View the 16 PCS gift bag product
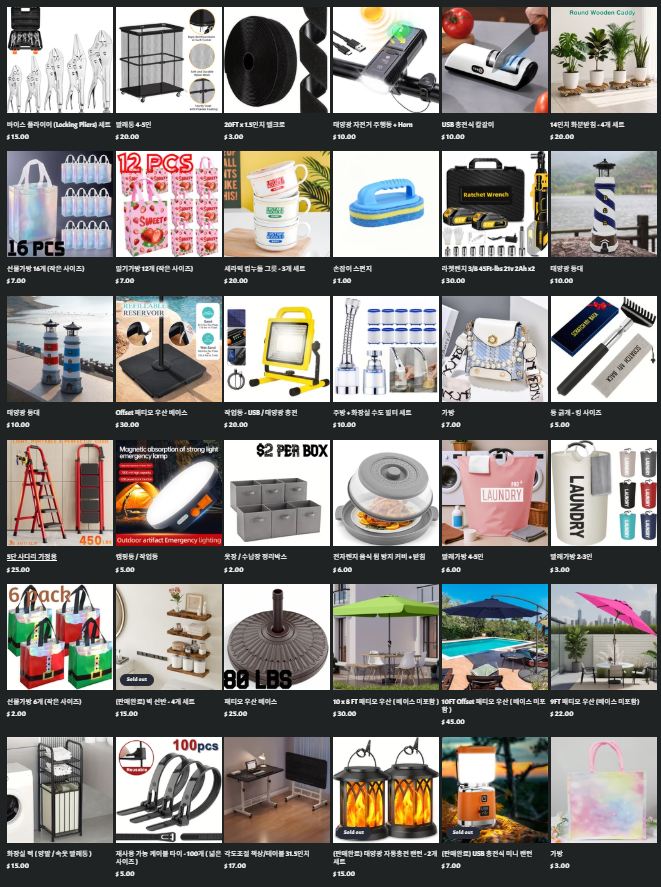 coord(60,205)
